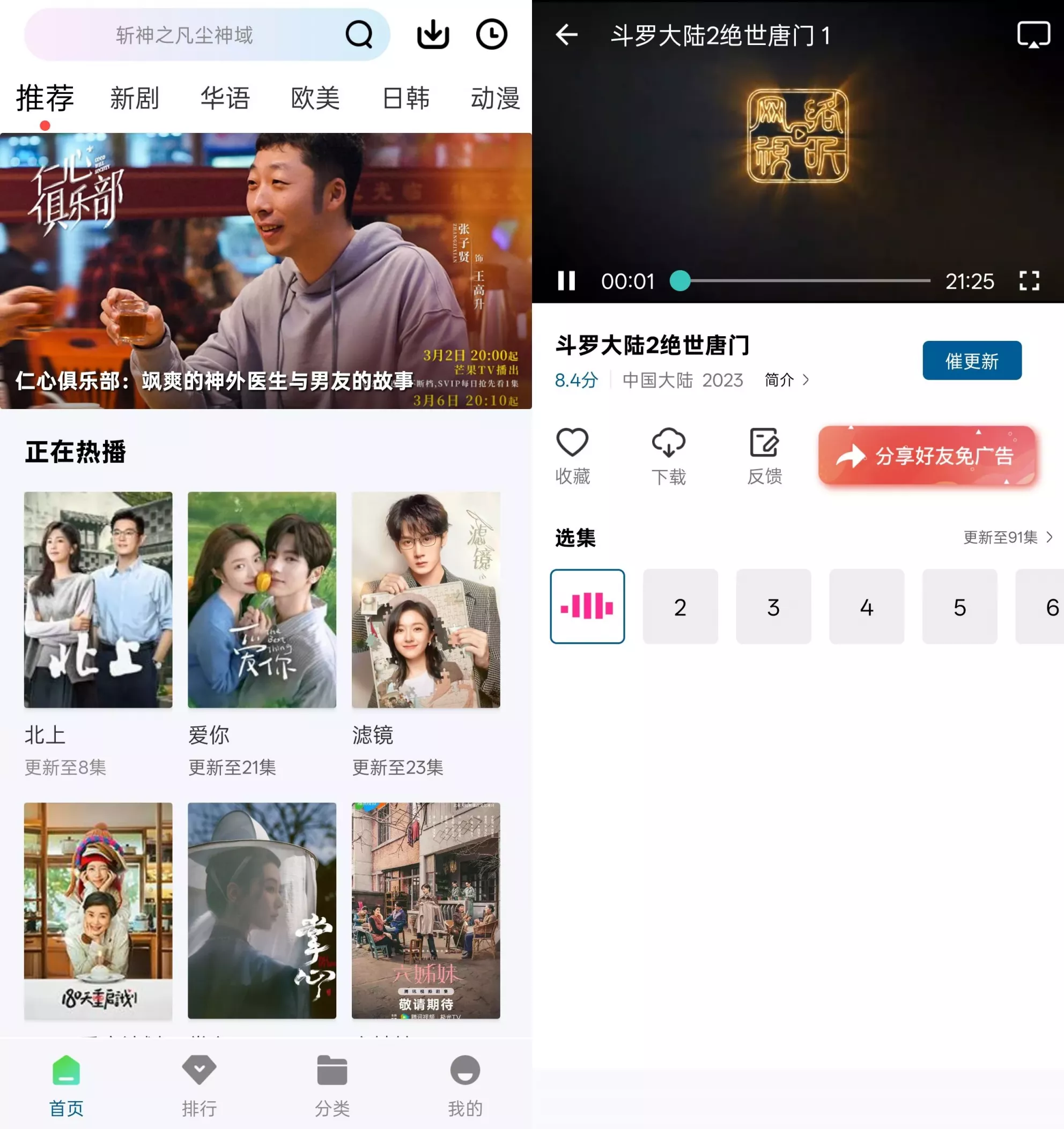Viewport: 1064px width, 1129px height.
Task: Expand the 更新至91集 episode list
Action: coord(1007,537)
